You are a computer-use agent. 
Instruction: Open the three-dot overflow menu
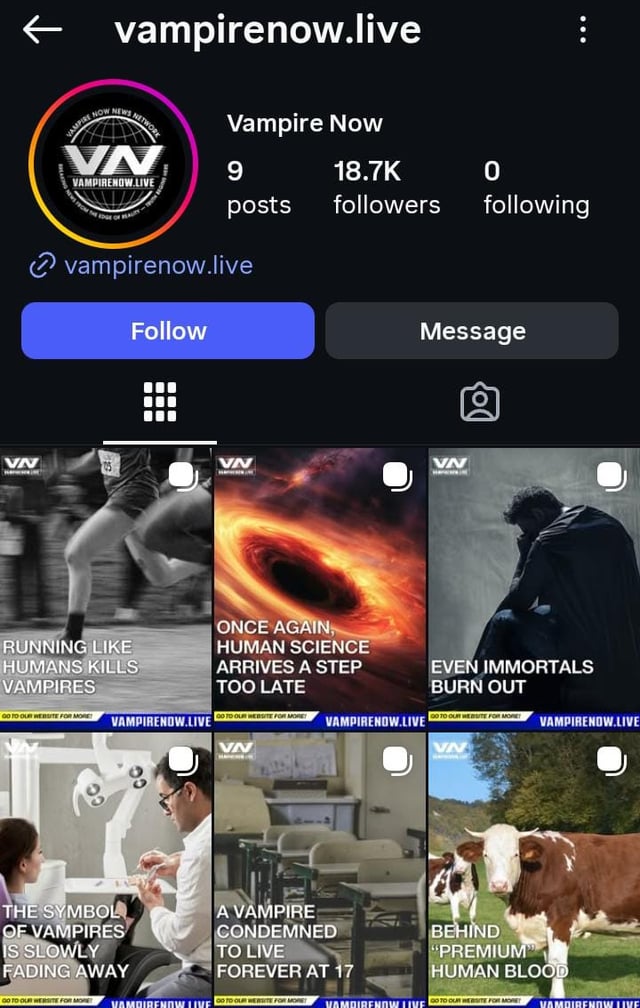click(583, 30)
